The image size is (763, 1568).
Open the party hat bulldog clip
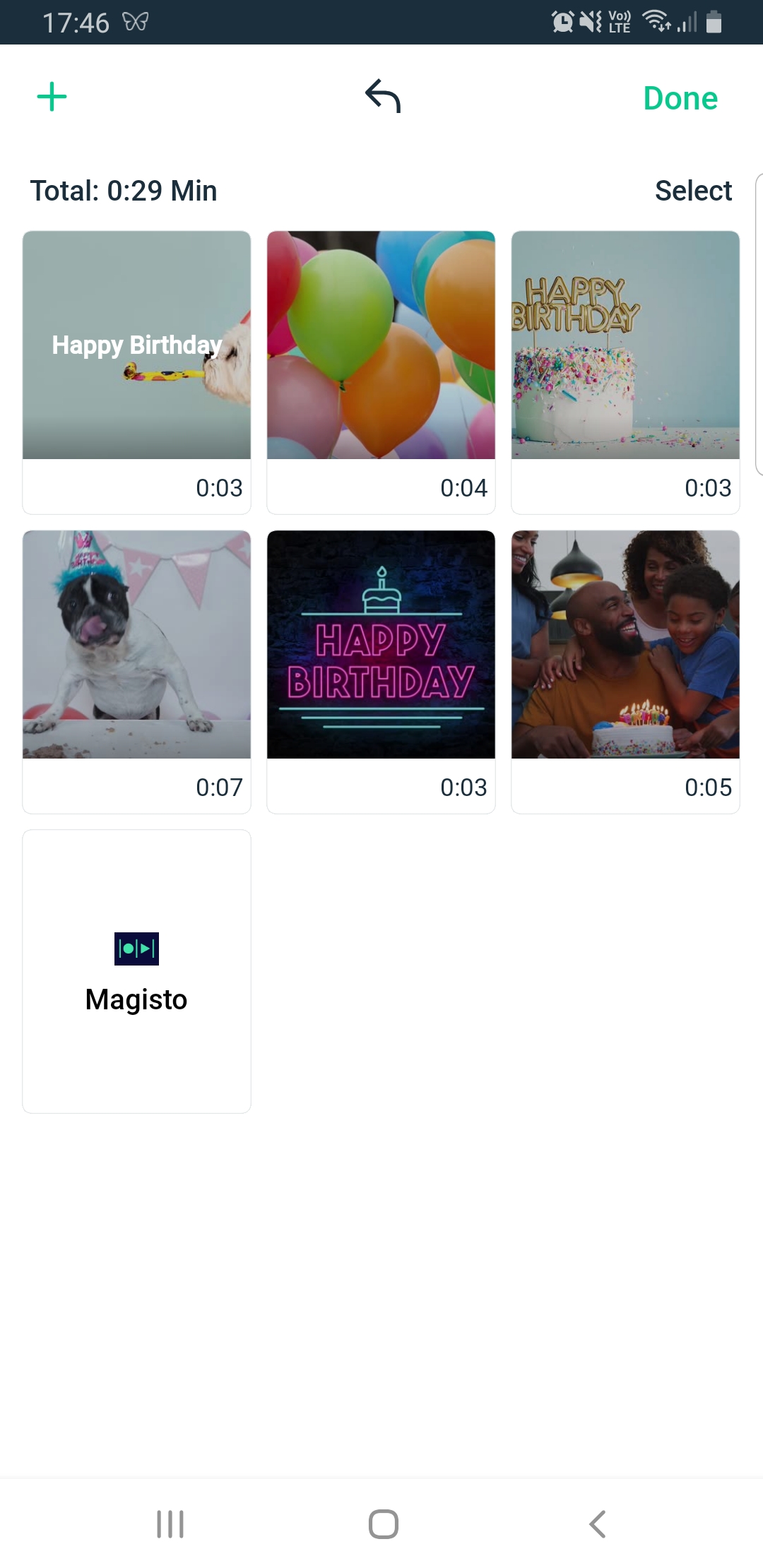[x=136, y=672]
